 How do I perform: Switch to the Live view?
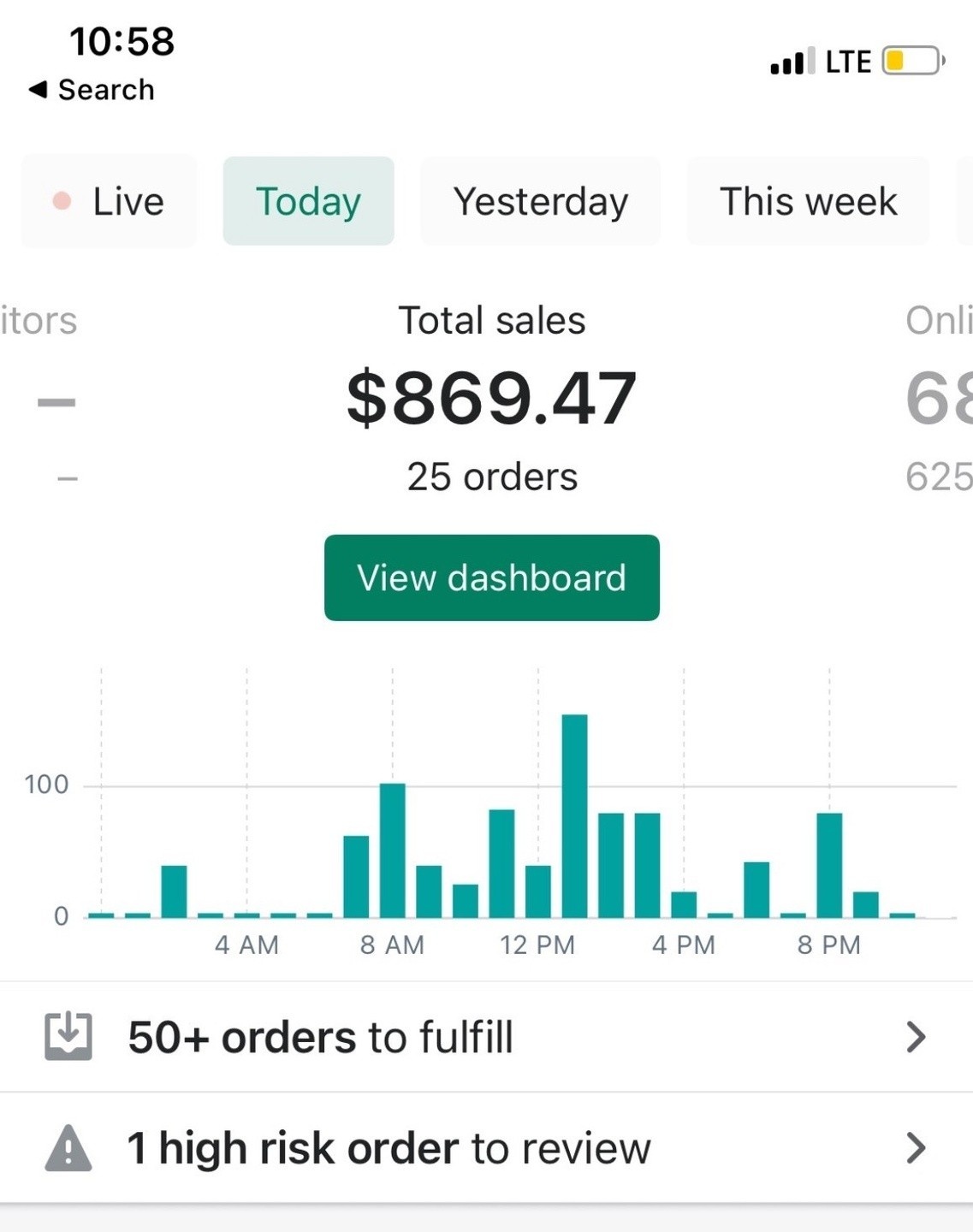point(109,201)
